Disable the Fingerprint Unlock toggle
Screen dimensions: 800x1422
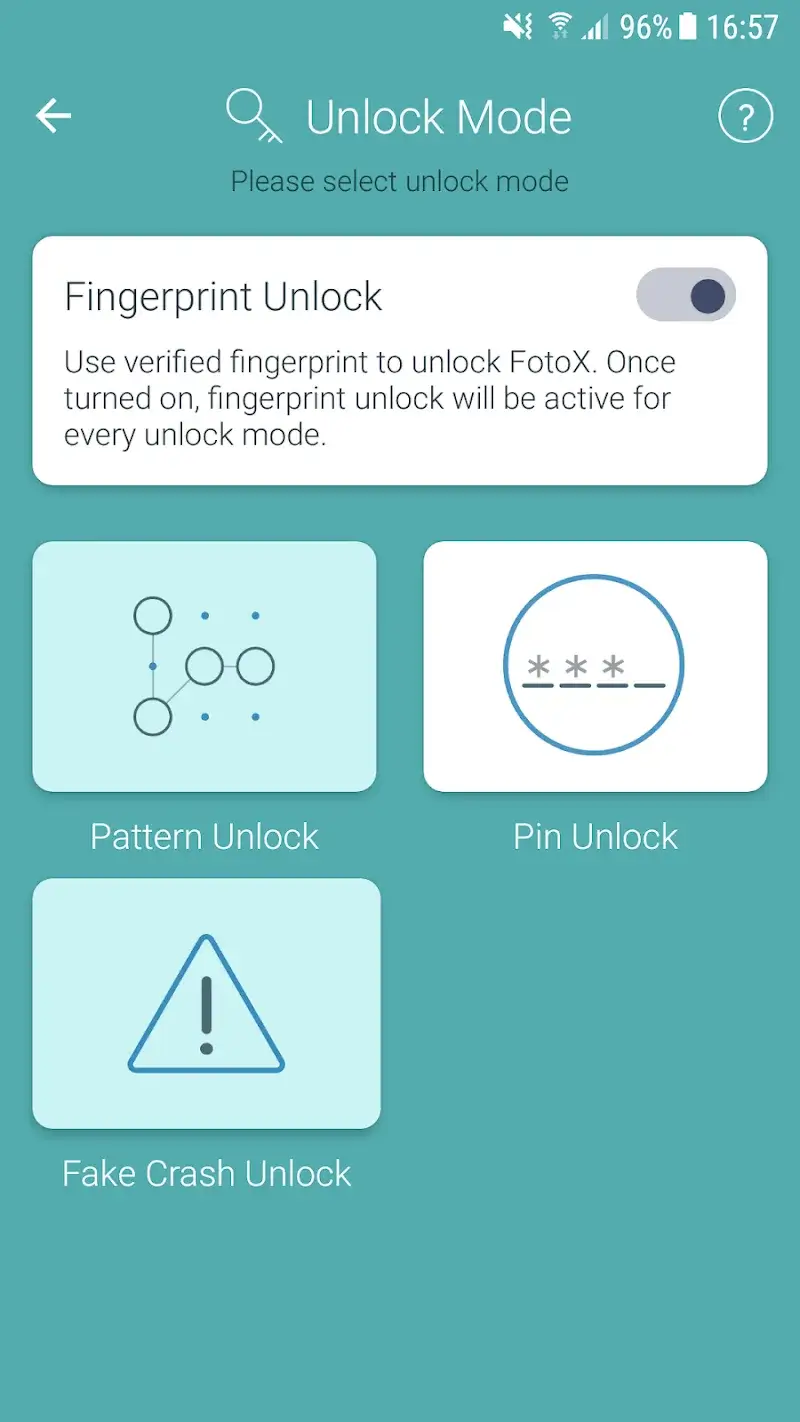tap(685, 296)
